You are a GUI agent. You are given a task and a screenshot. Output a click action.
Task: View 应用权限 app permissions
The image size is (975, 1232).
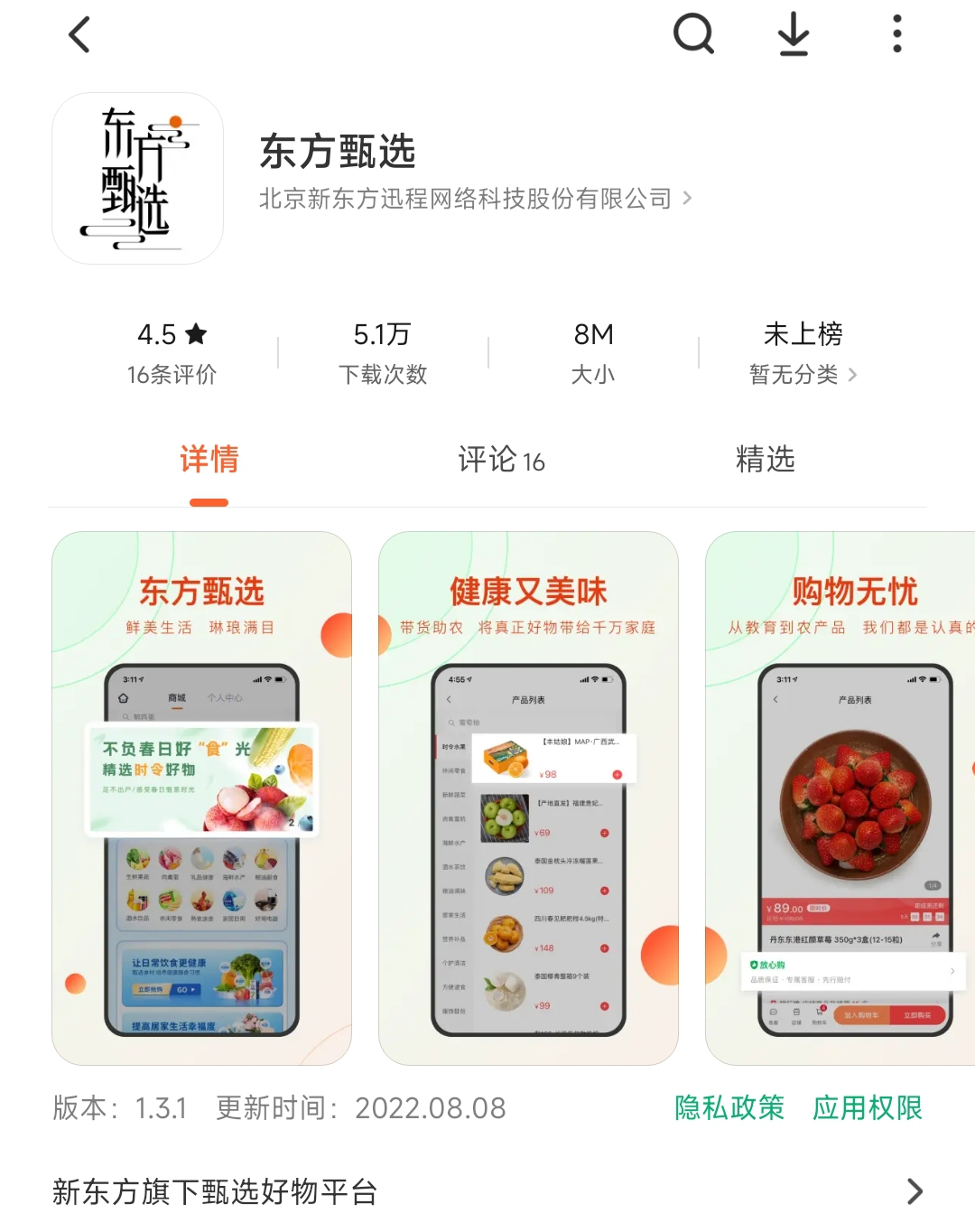[x=867, y=1108]
